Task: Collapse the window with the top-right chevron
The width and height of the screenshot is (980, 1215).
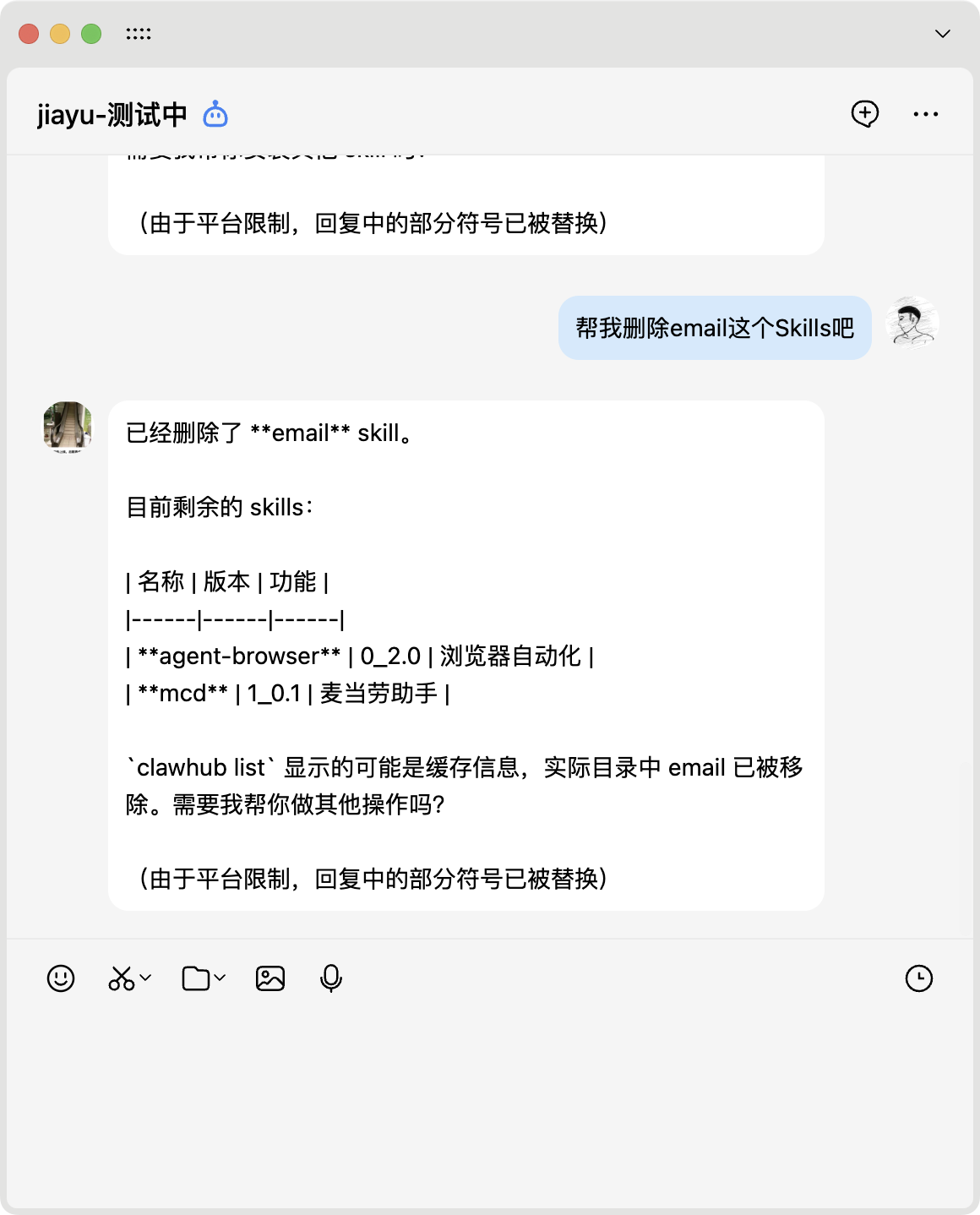Action: tap(945, 34)
